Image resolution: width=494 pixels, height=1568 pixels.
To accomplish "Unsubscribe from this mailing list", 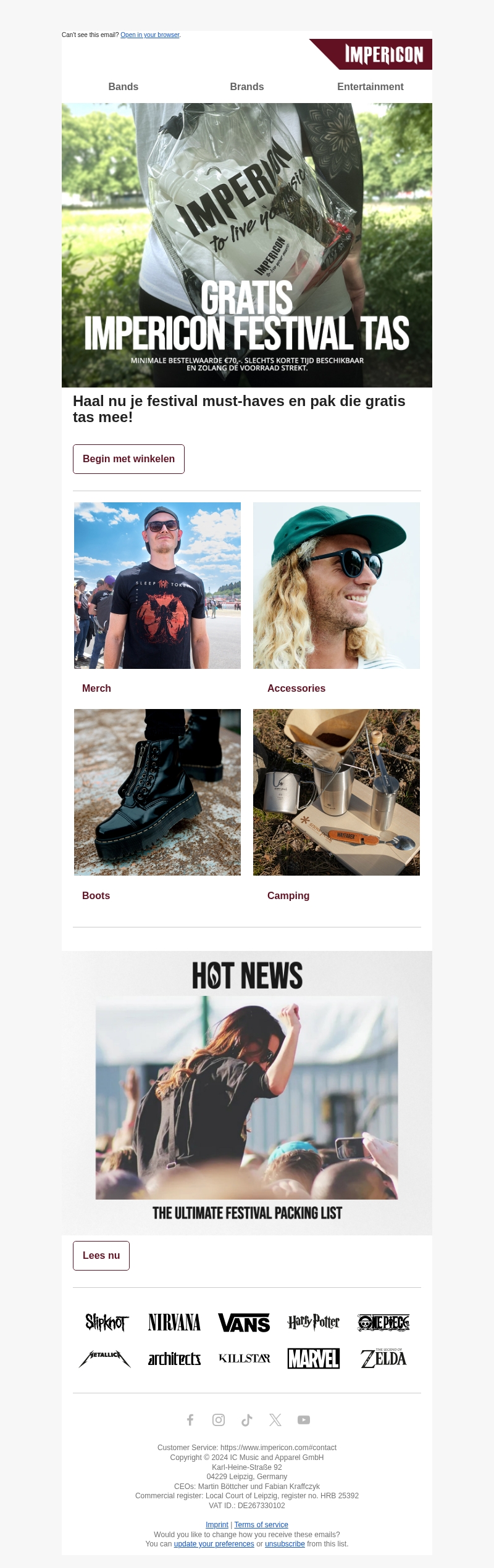I will [x=285, y=1544].
